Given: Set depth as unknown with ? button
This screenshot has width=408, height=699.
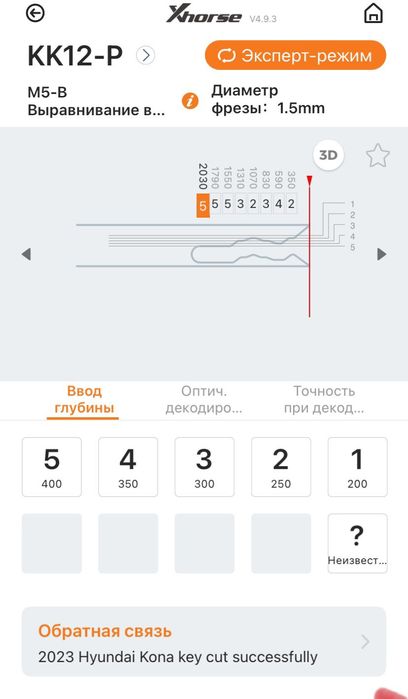Looking at the screenshot, I should 358,543.
